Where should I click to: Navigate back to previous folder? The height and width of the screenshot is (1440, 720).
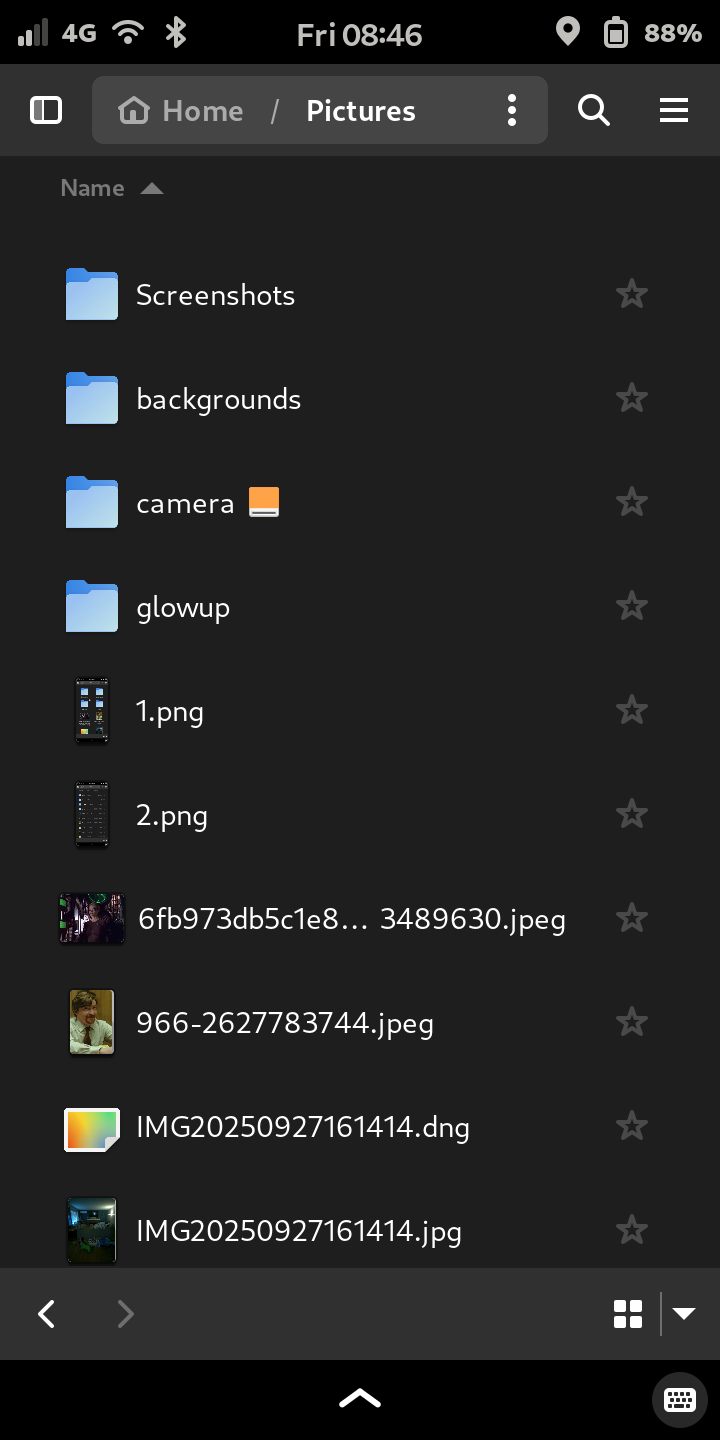[46, 1313]
